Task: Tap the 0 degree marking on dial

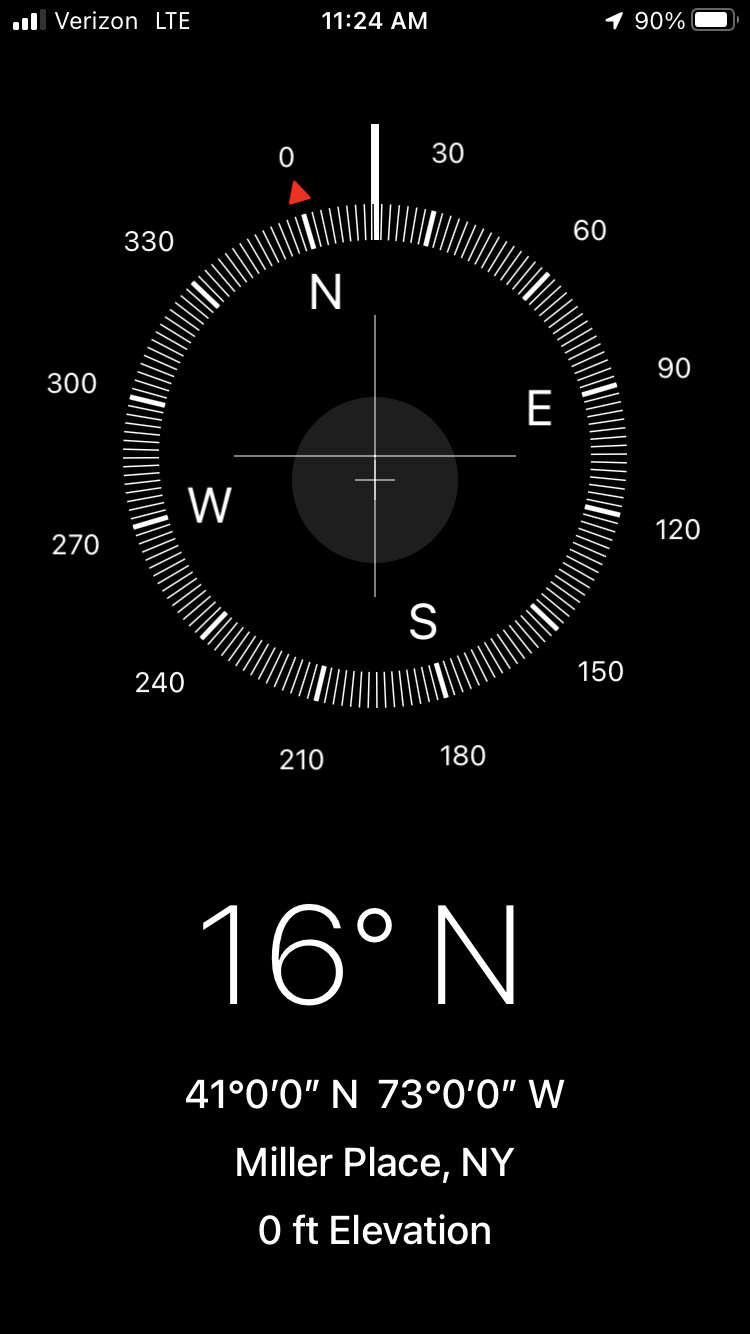Action: point(286,156)
